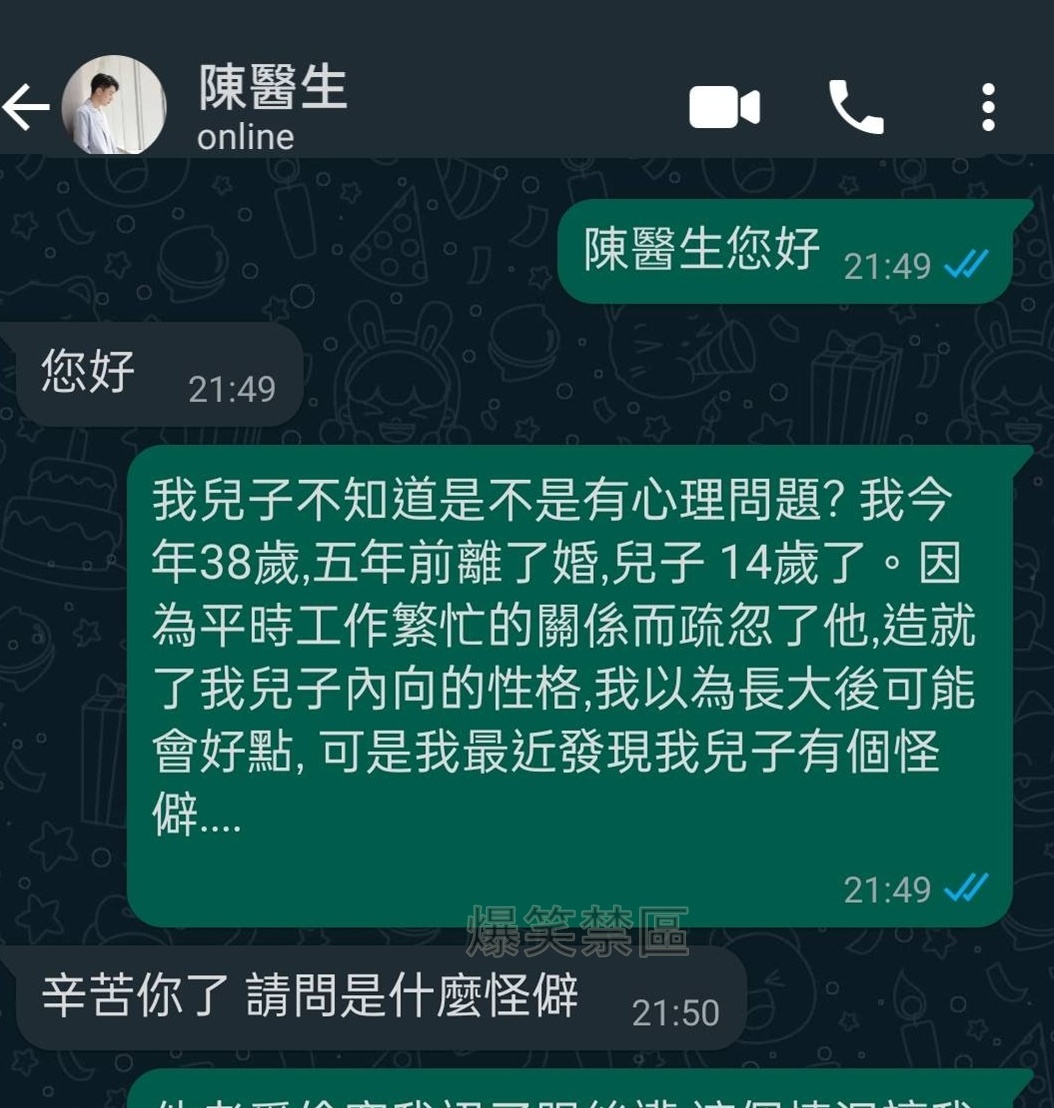Open the overflow menu
Screen dimensions: 1054x1108
tap(987, 107)
